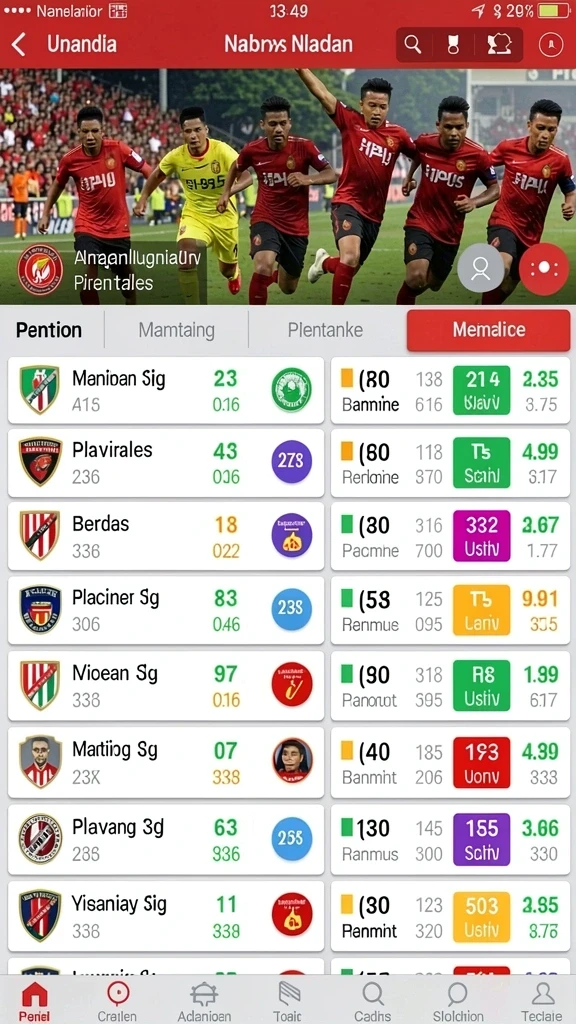Open the Yisaniay Sig row

pyautogui.click(x=166, y=916)
